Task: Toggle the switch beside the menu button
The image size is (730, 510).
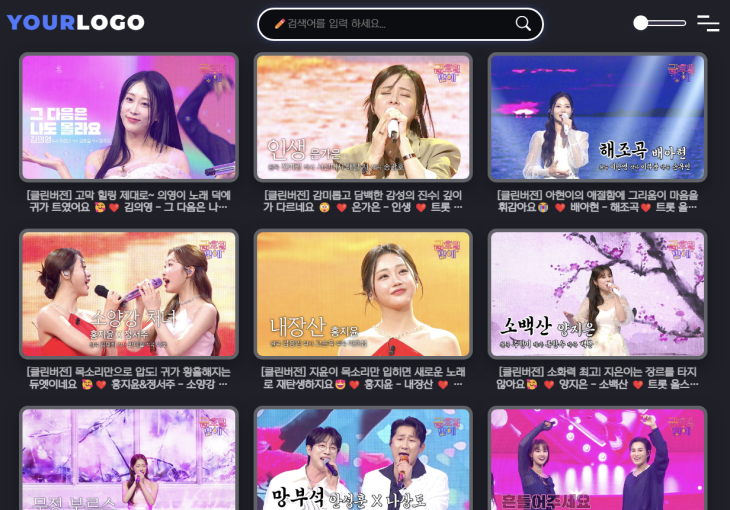Action: (659, 23)
